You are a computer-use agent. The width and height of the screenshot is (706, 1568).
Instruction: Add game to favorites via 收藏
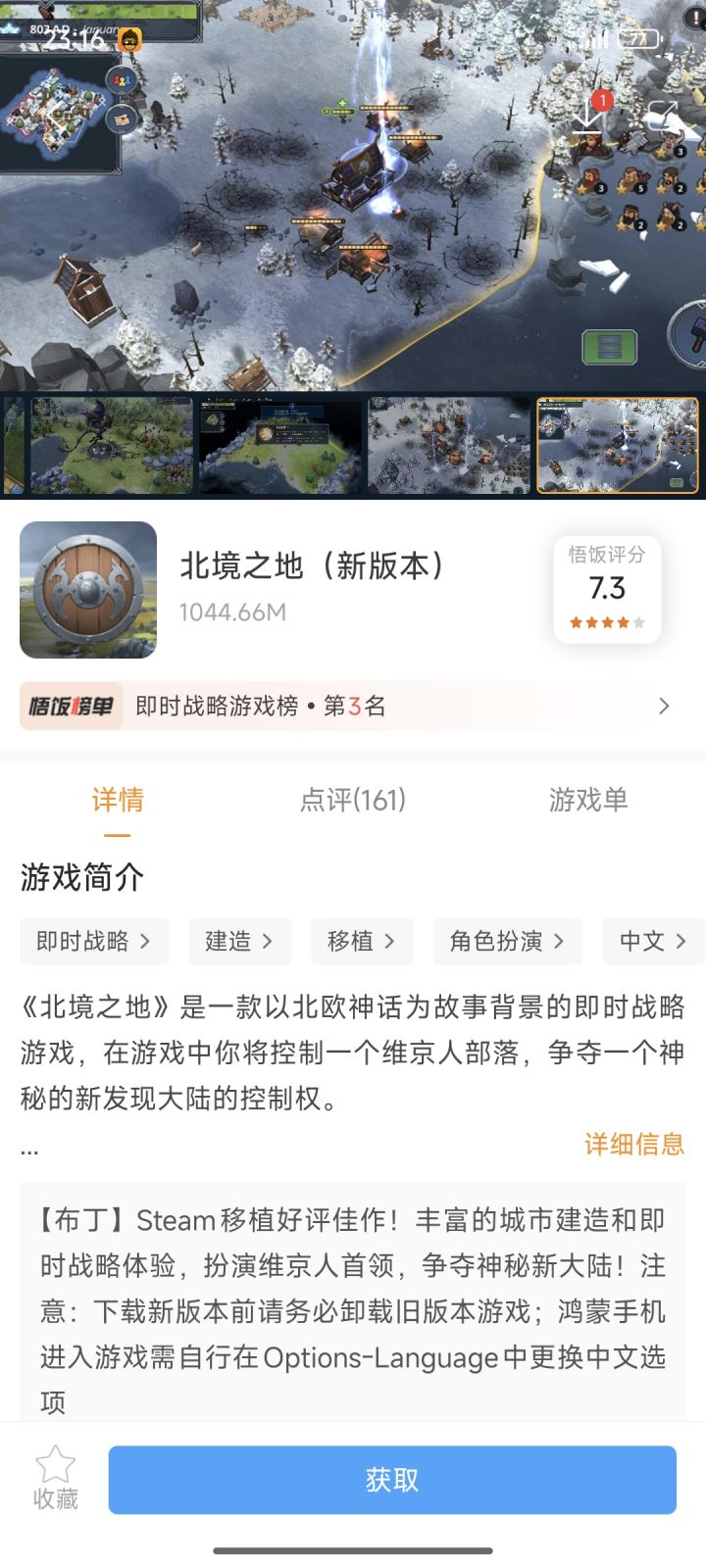pos(56,1478)
